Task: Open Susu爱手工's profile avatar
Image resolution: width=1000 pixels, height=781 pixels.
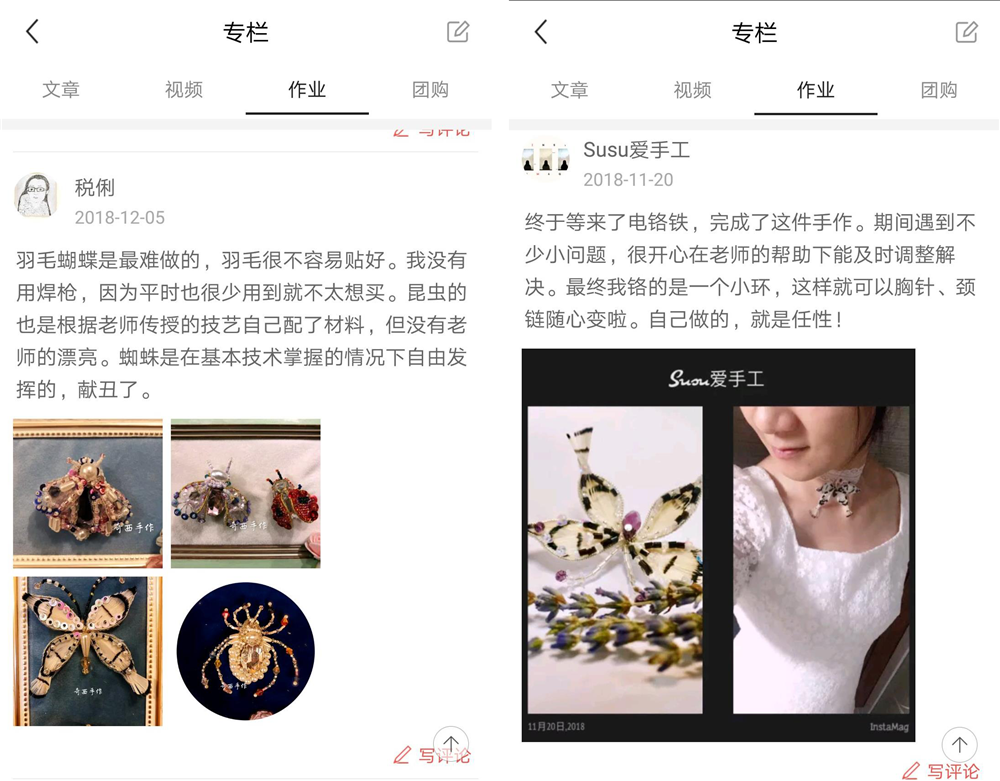Action: click(x=545, y=159)
